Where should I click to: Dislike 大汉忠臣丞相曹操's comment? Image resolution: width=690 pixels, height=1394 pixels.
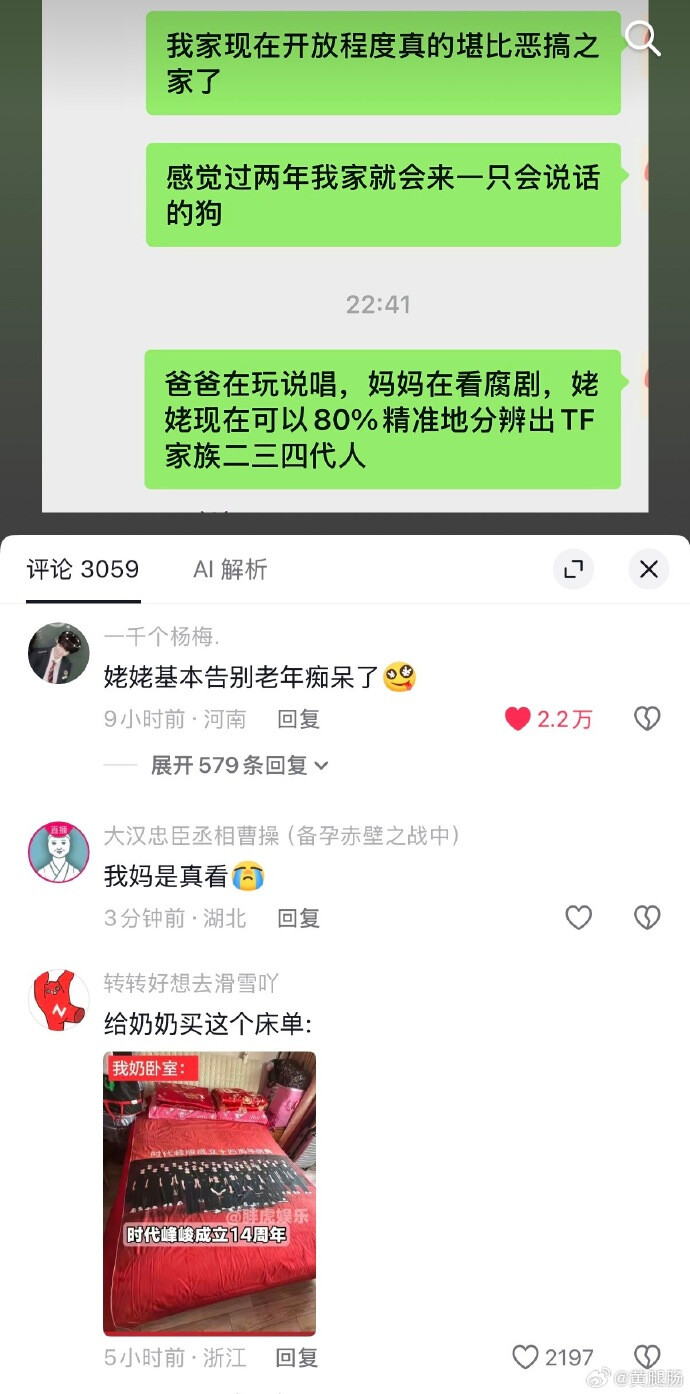(647, 918)
